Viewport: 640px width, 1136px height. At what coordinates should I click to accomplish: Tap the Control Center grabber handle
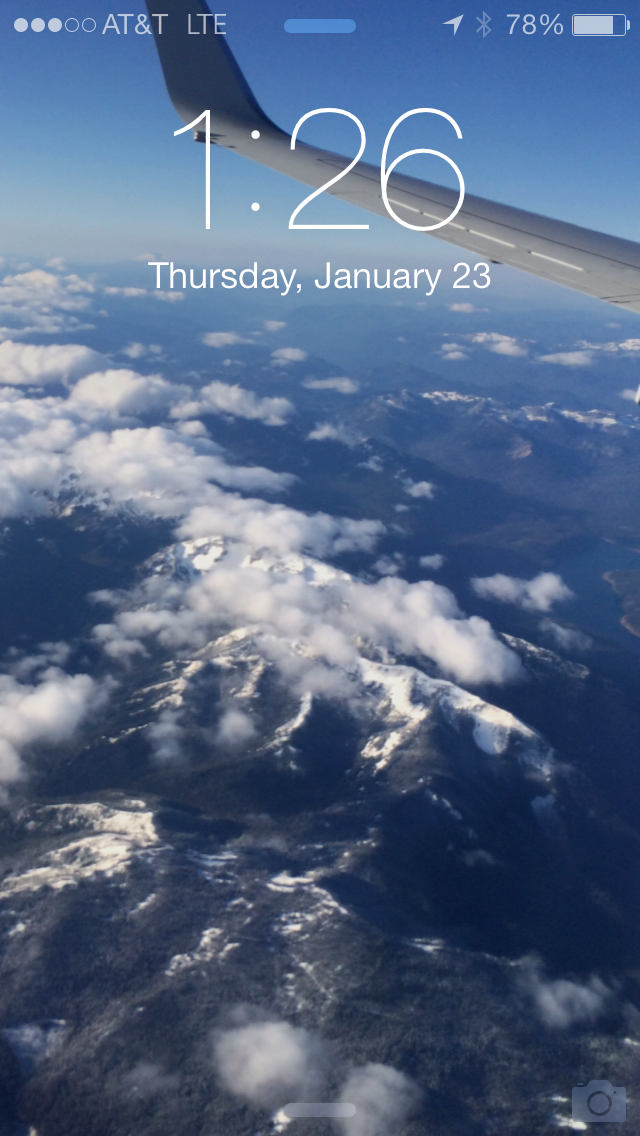tap(320, 1110)
